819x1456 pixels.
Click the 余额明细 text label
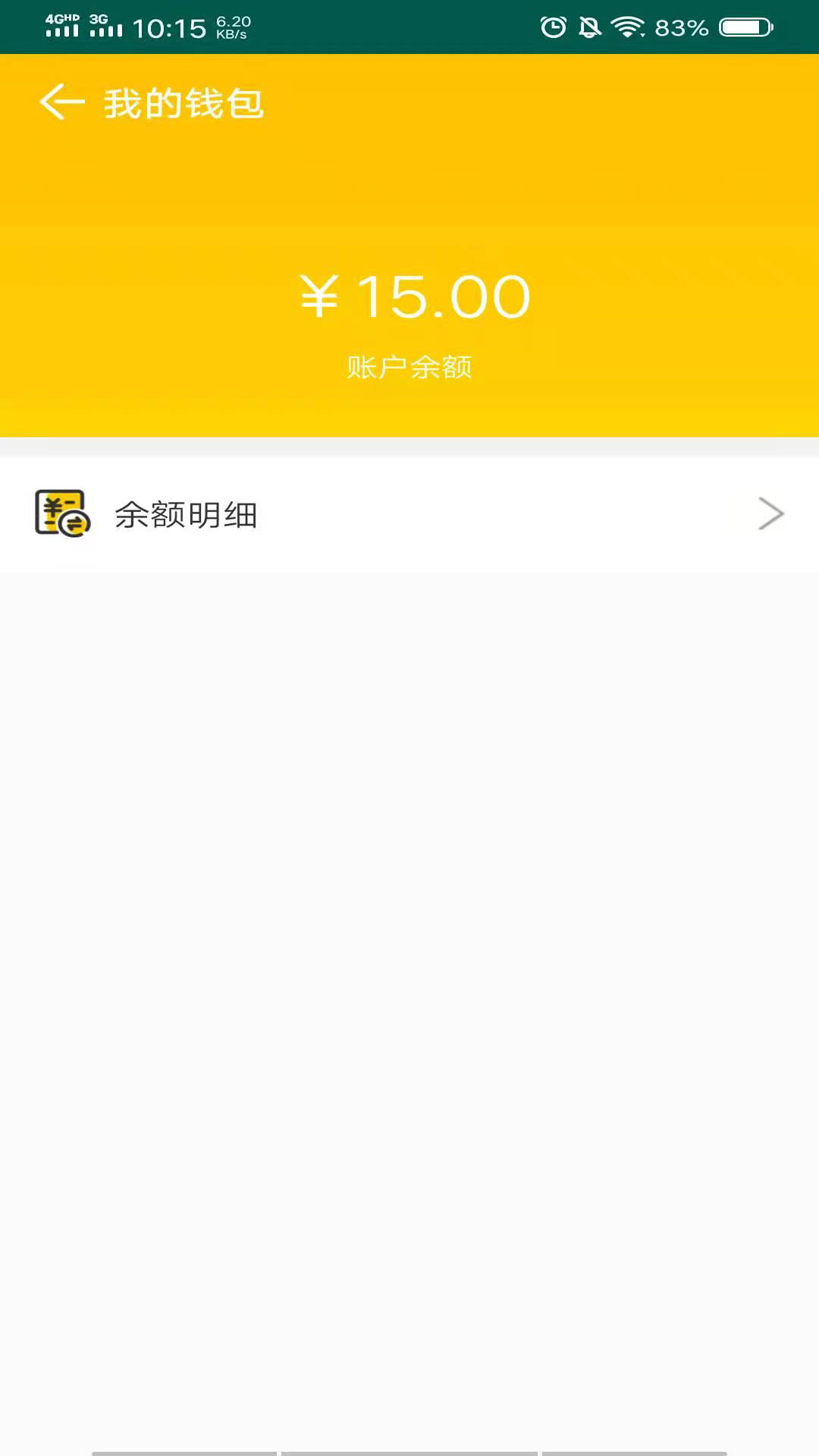coord(186,513)
